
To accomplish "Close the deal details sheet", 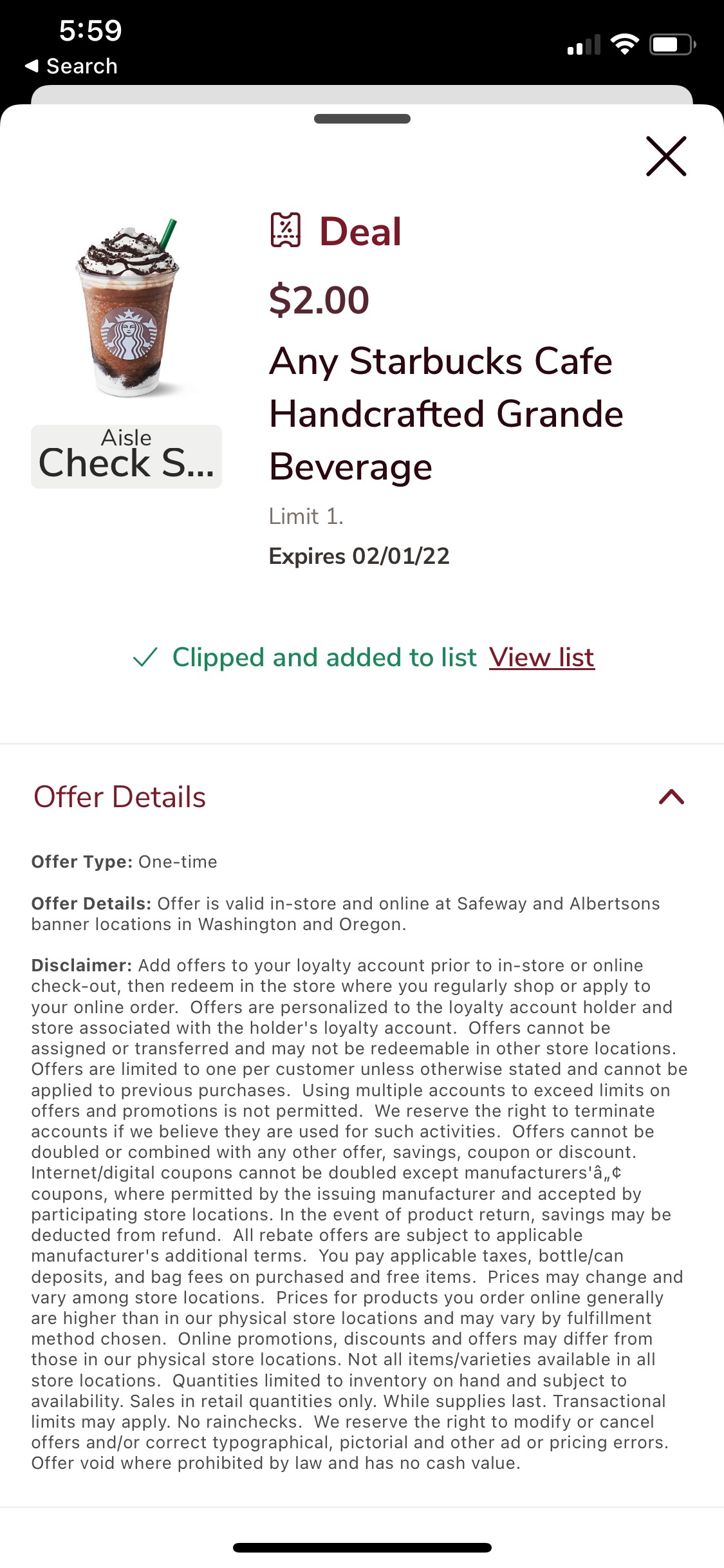I will point(666,156).
